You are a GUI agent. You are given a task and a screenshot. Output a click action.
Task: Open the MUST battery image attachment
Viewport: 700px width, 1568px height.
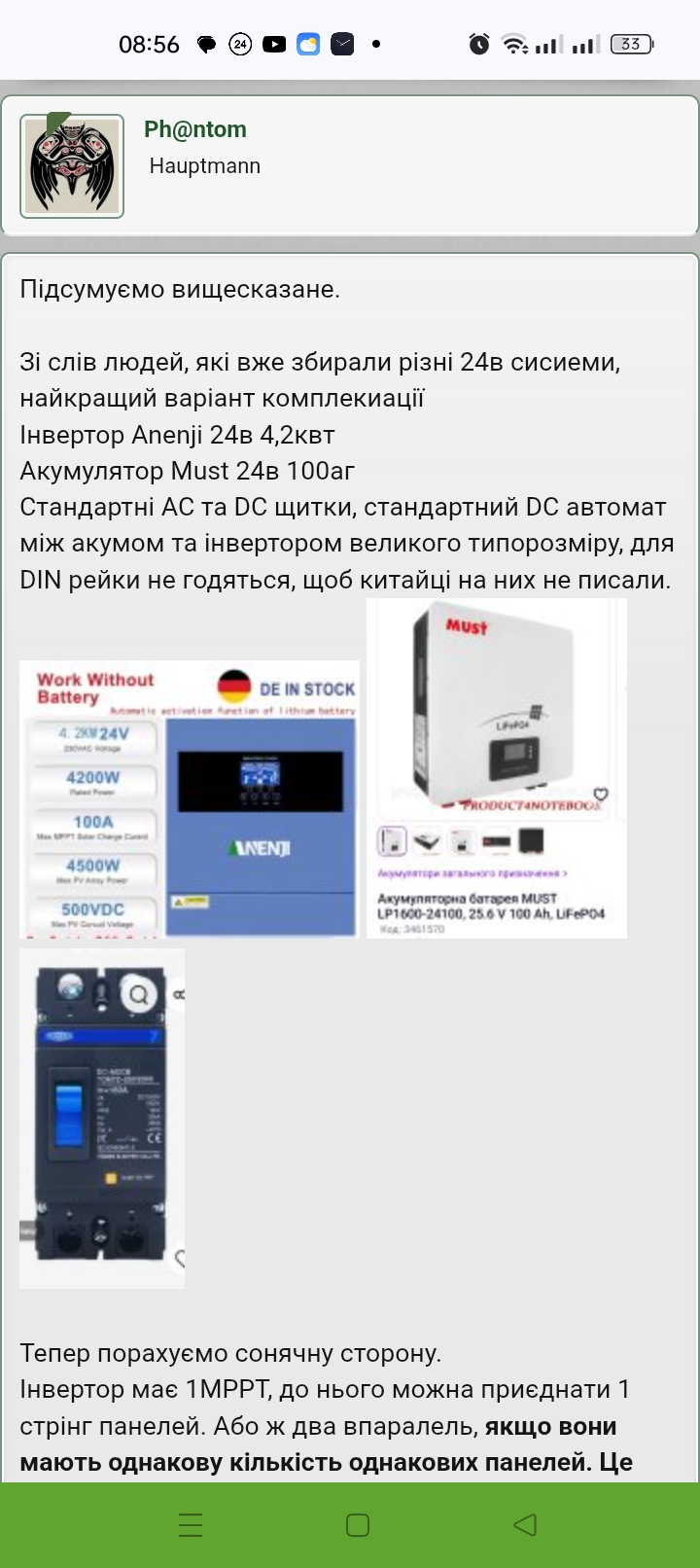497,768
